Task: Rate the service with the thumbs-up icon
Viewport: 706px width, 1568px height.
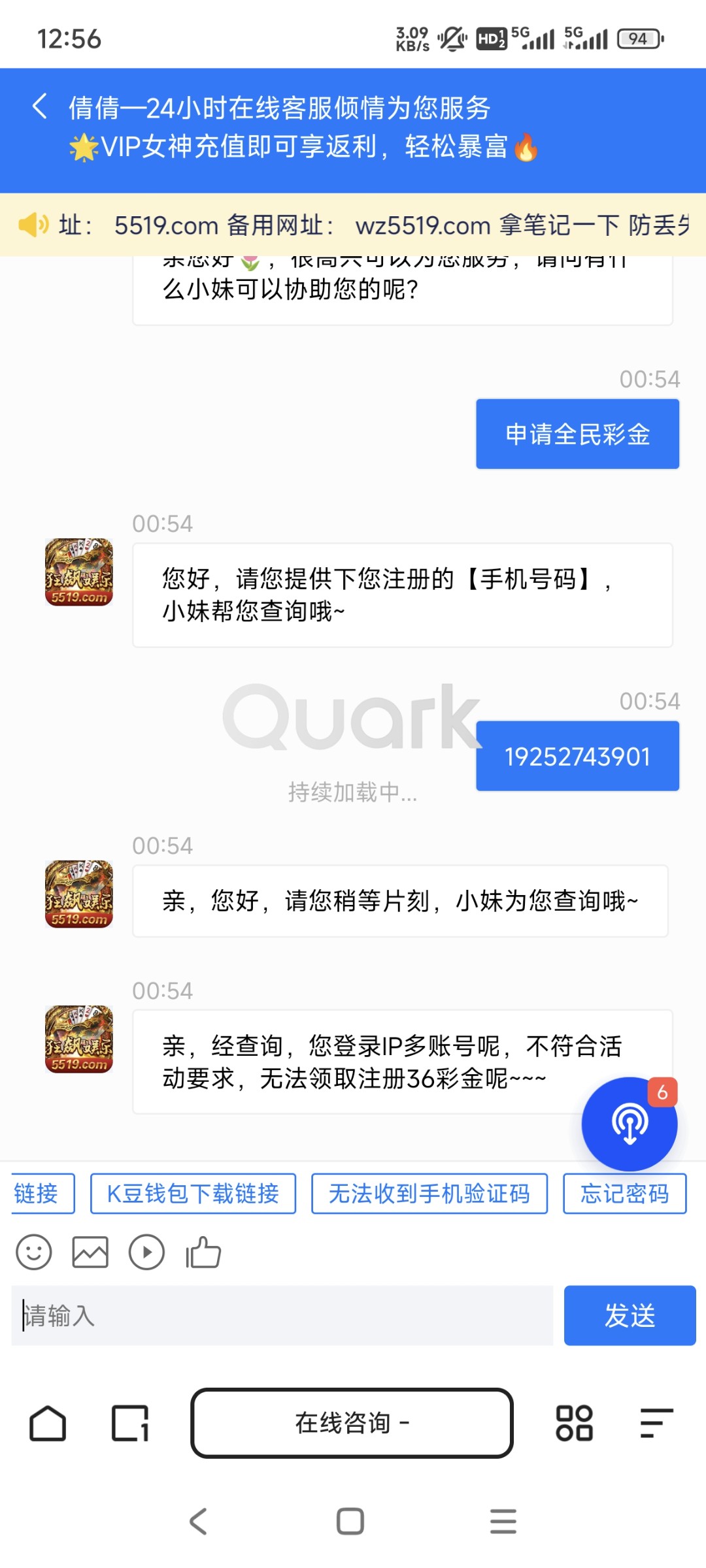Action: pos(203,1252)
